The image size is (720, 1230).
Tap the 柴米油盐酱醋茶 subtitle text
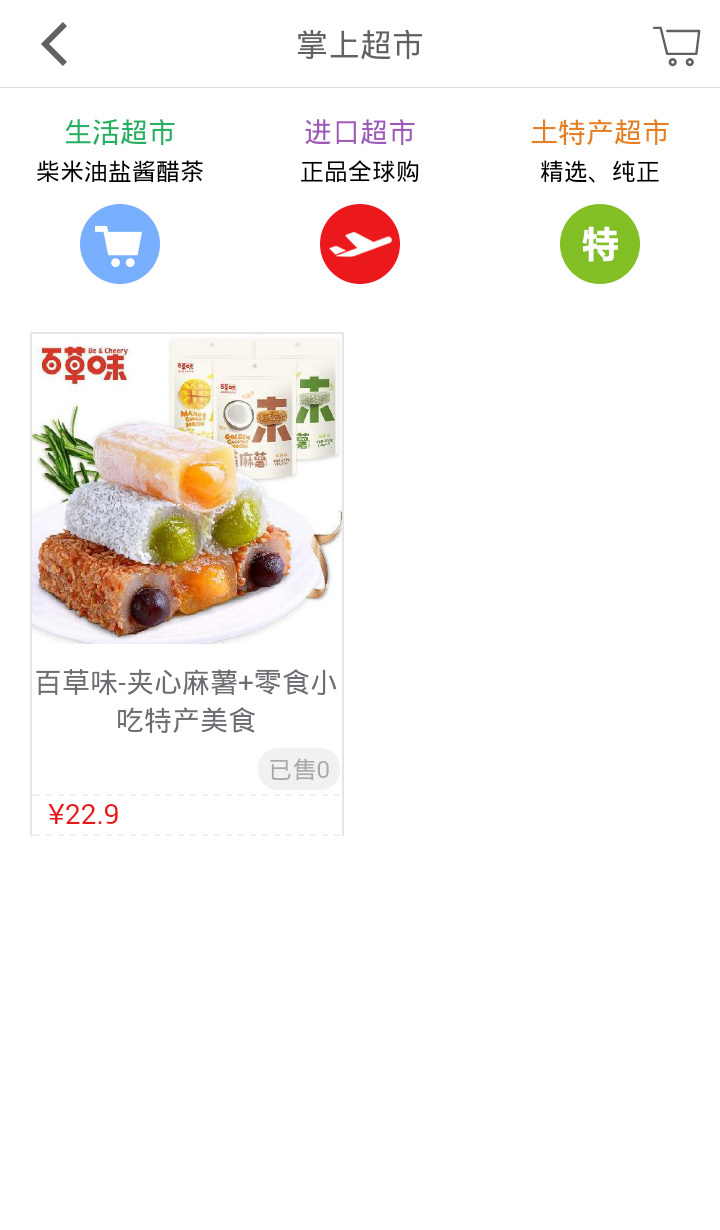click(x=120, y=172)
